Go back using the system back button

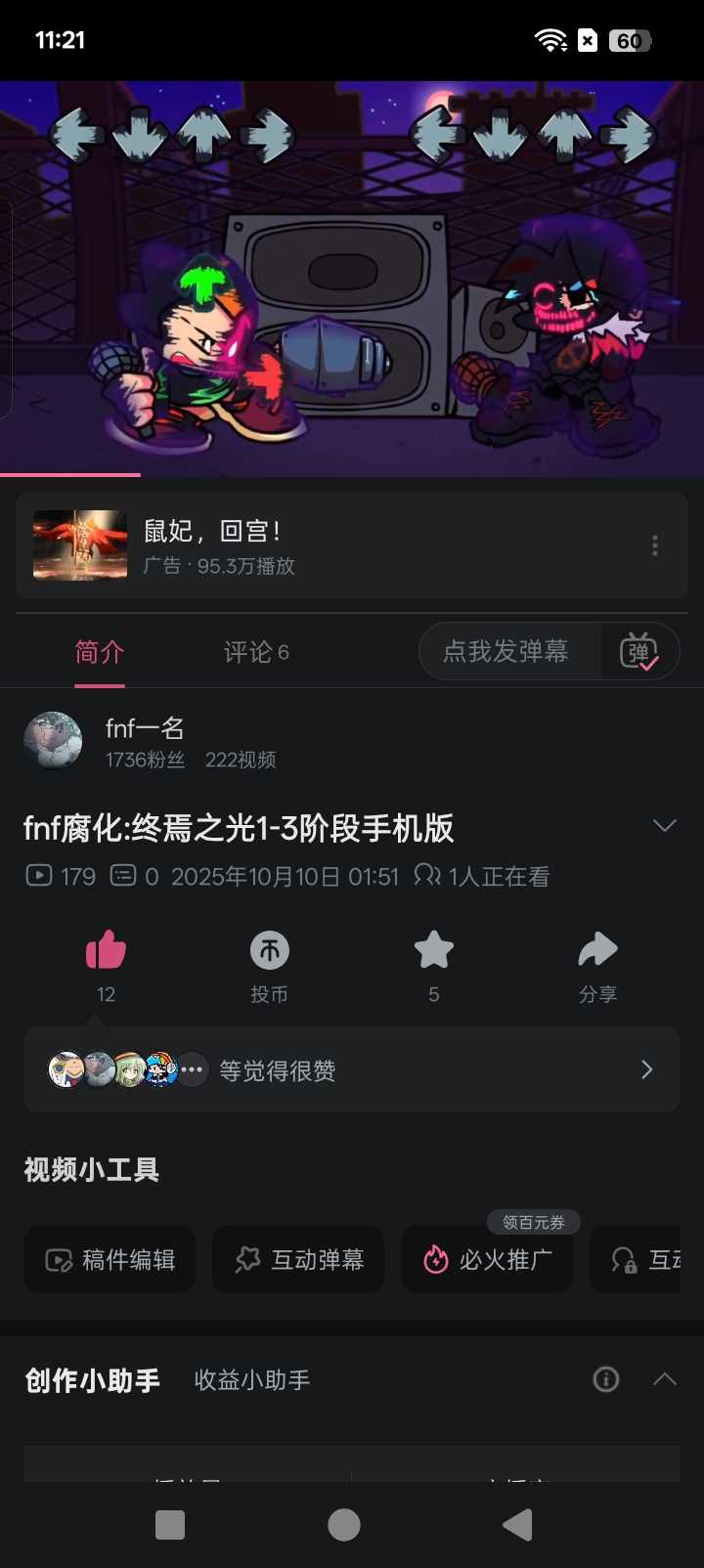click(517, 1525)
